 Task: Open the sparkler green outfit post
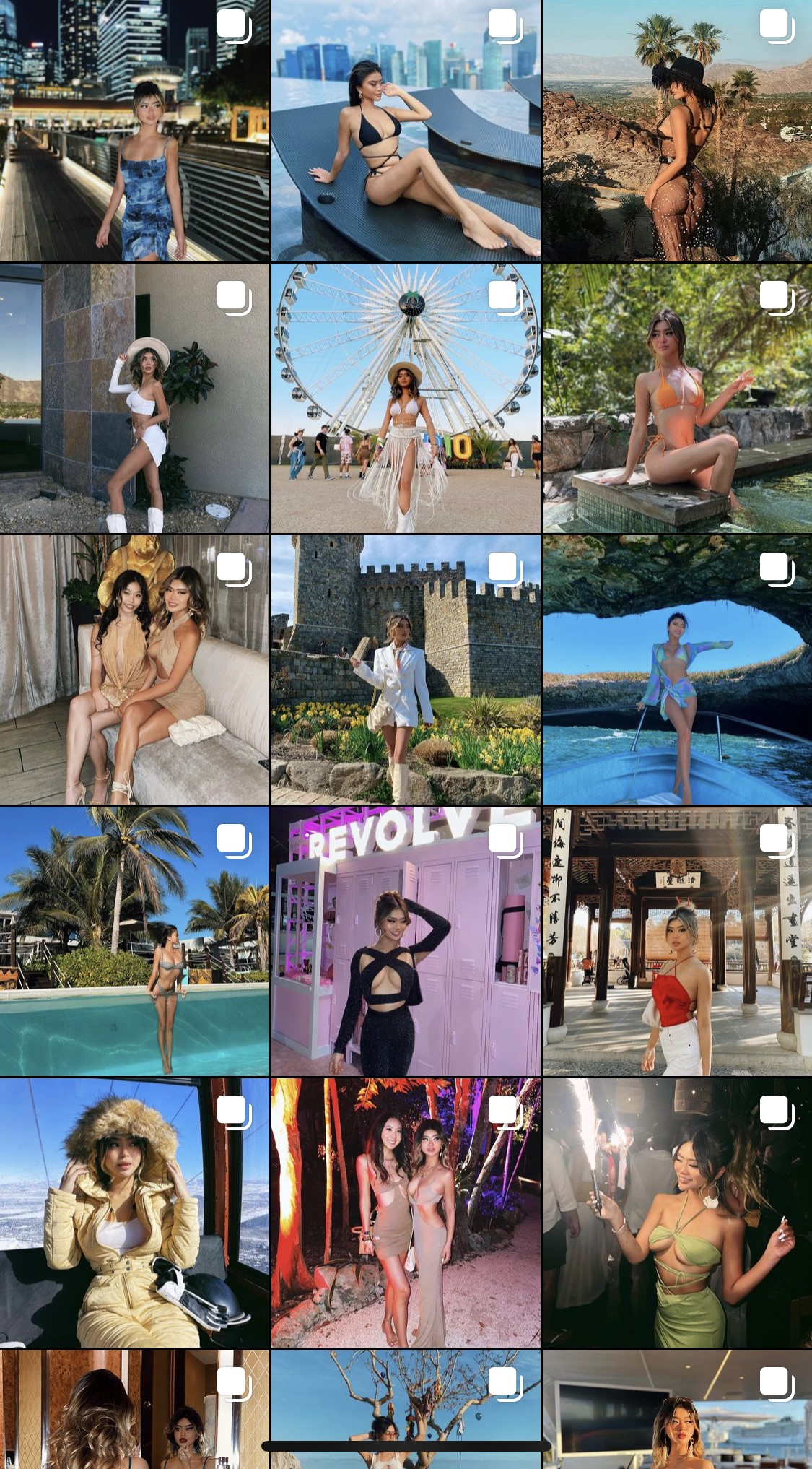[677, 1213]
